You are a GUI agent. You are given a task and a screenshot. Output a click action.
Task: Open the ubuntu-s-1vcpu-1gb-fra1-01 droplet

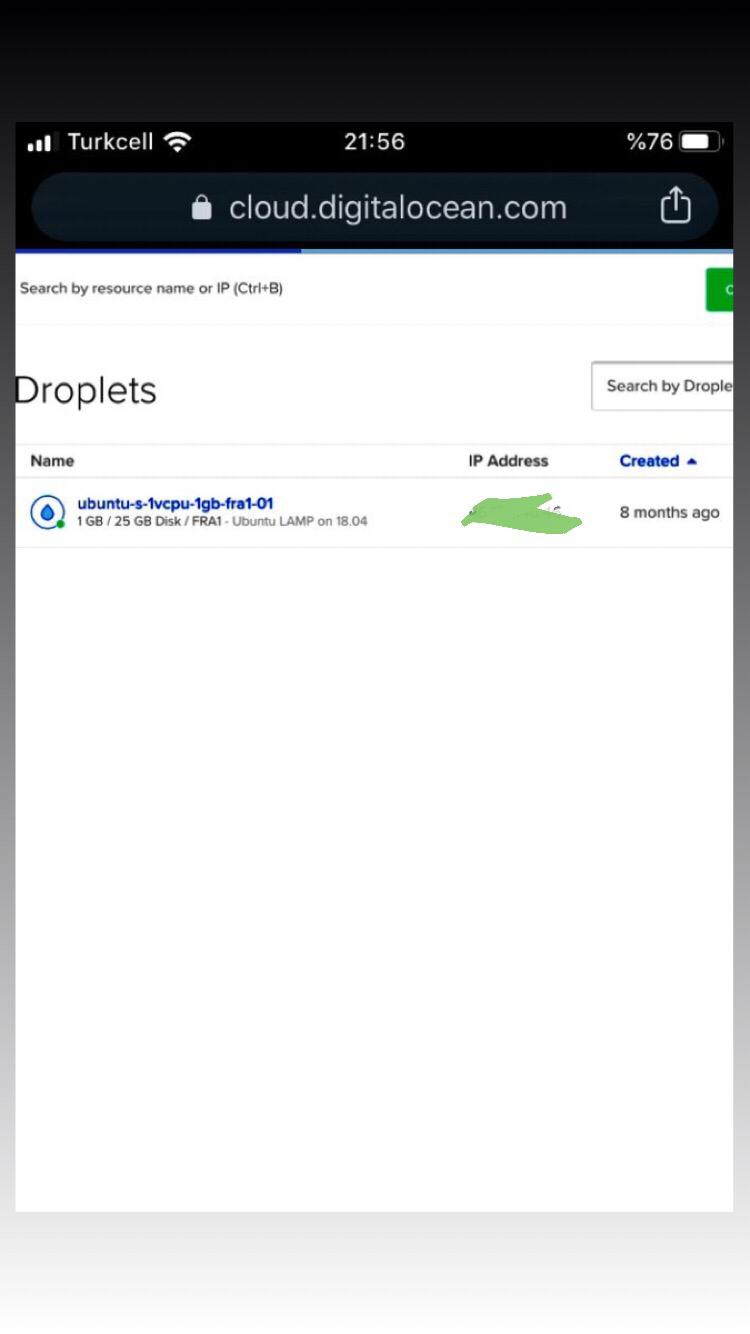175,504
